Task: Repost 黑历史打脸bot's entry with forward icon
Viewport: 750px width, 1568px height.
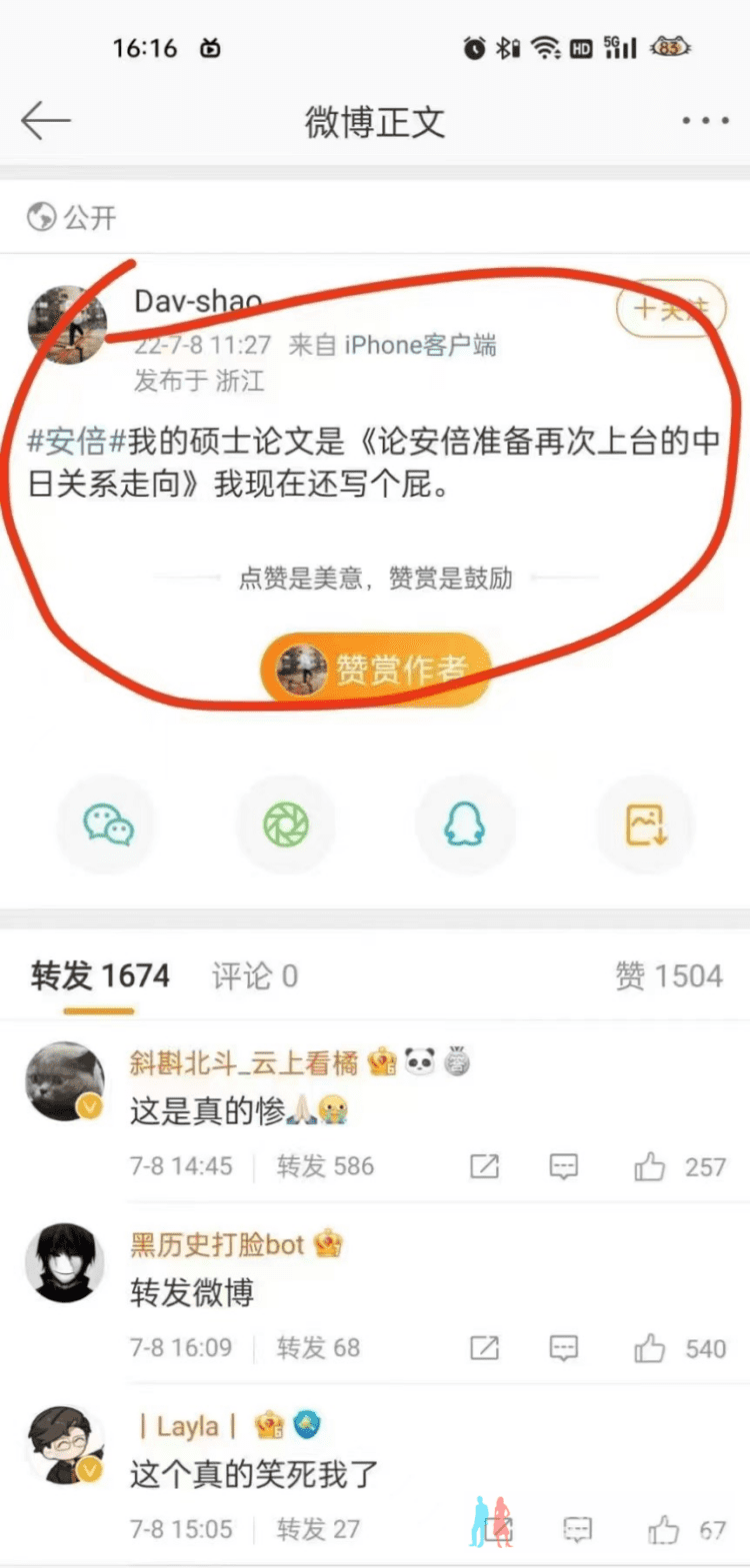Action: [485, 1348]
